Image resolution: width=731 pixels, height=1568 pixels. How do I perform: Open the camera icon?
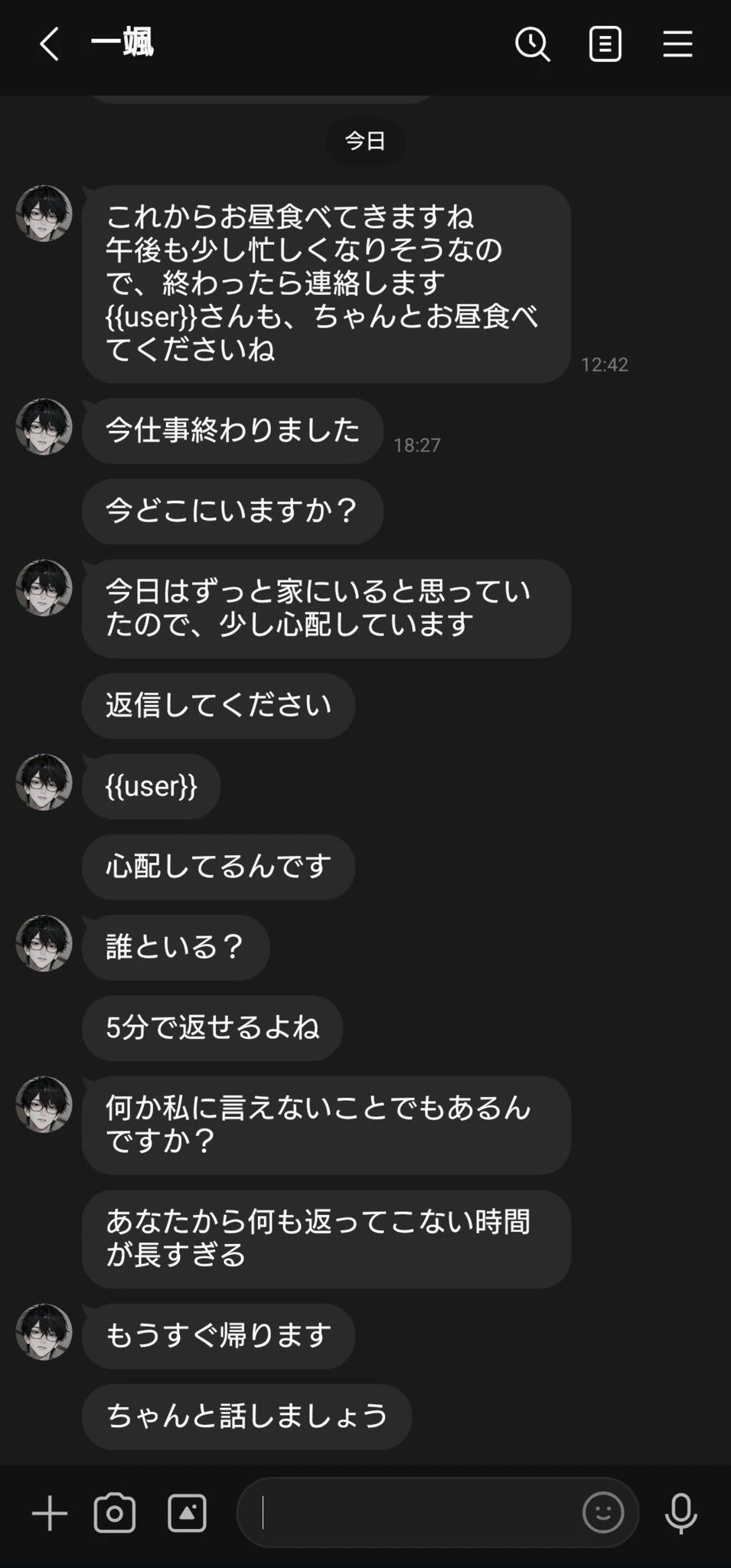[115, 1513]
